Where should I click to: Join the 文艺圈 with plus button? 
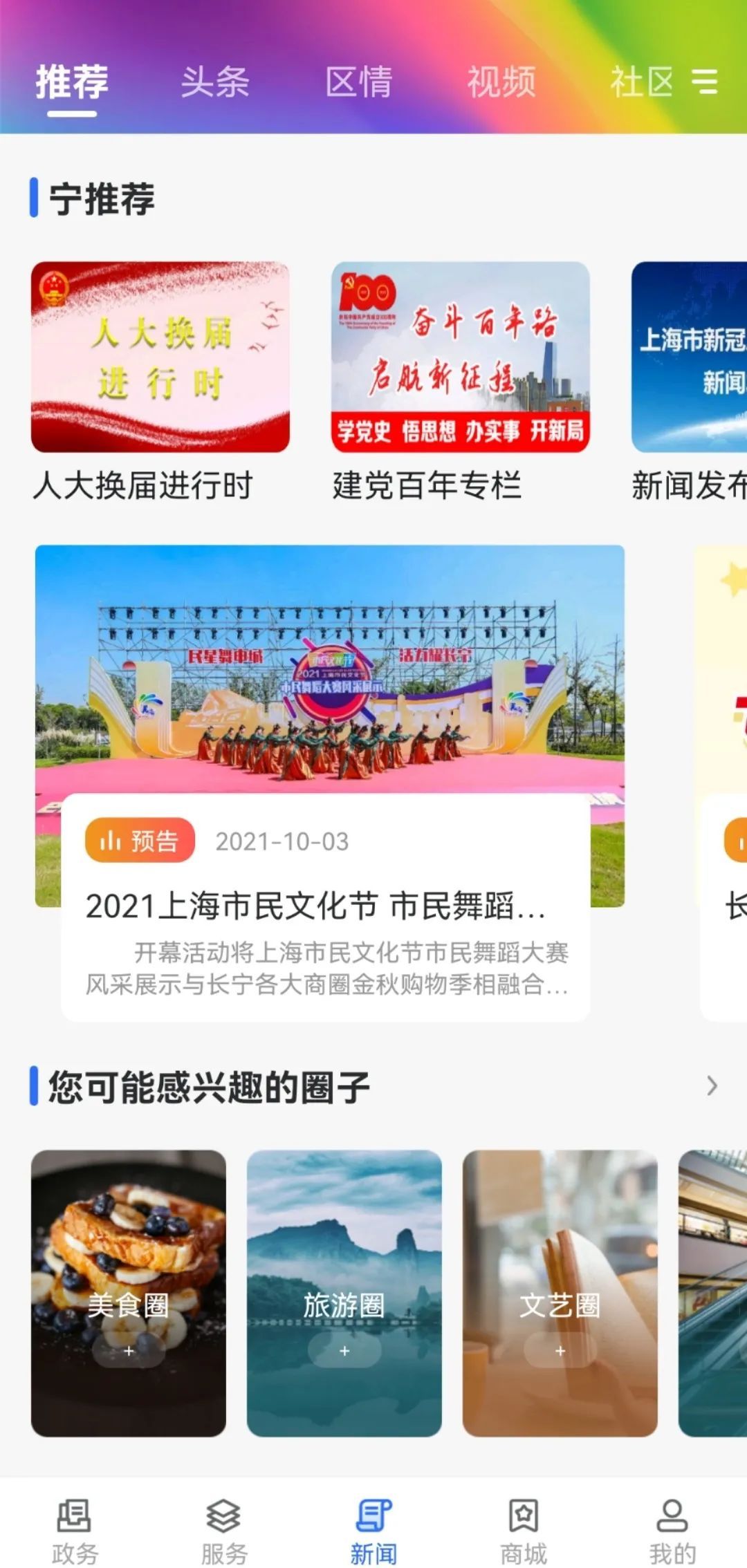coord(560,1350)
